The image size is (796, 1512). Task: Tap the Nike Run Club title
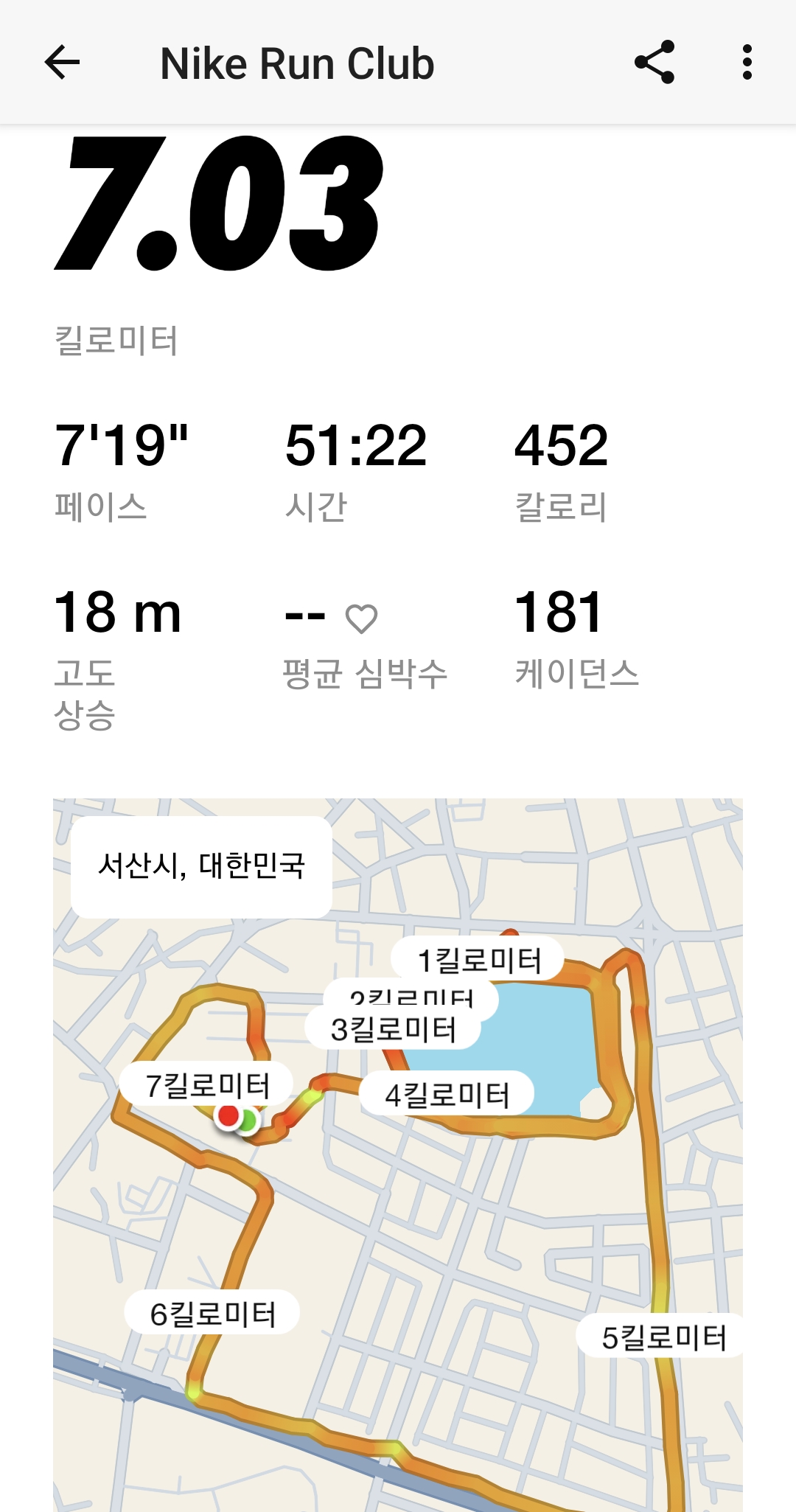point(297,62)
